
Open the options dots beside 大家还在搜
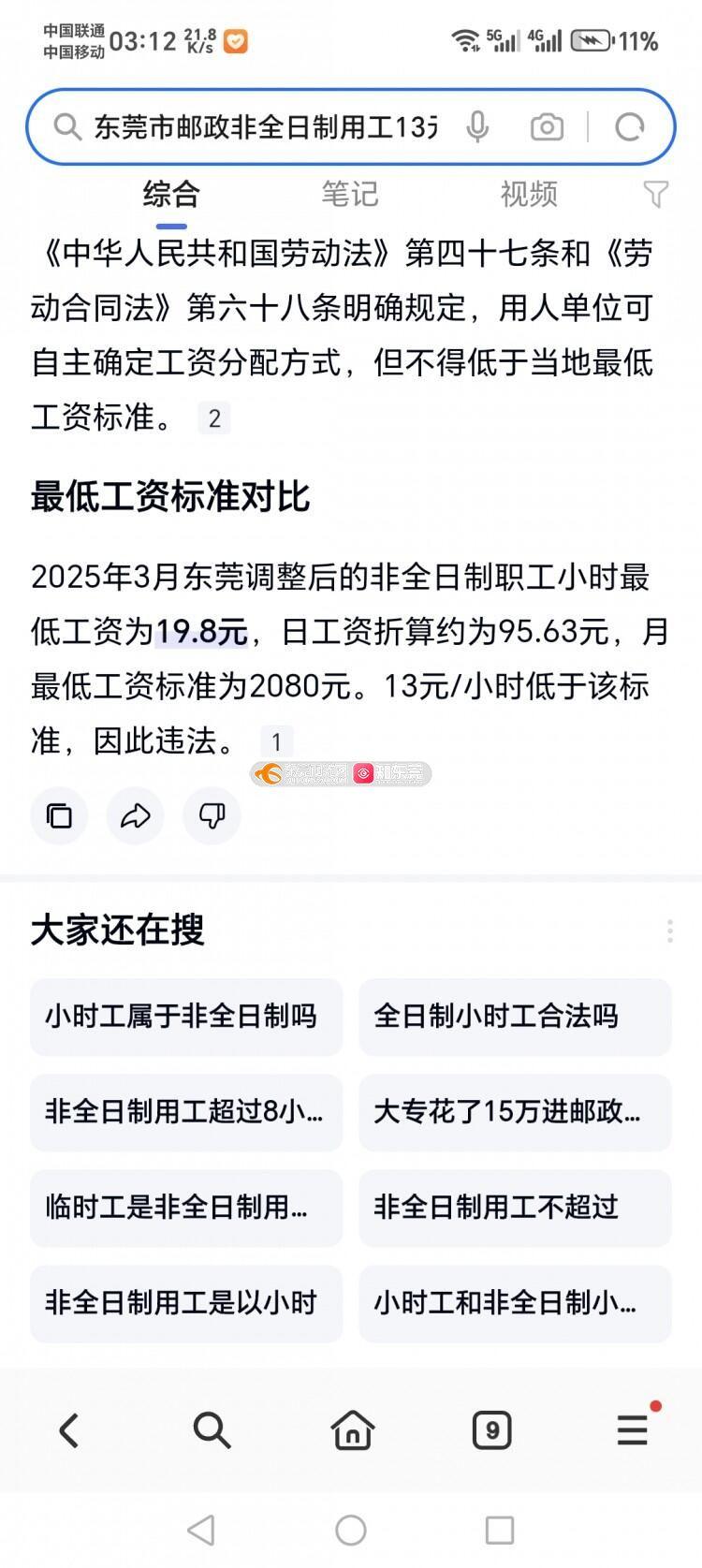tap(669, 931)
